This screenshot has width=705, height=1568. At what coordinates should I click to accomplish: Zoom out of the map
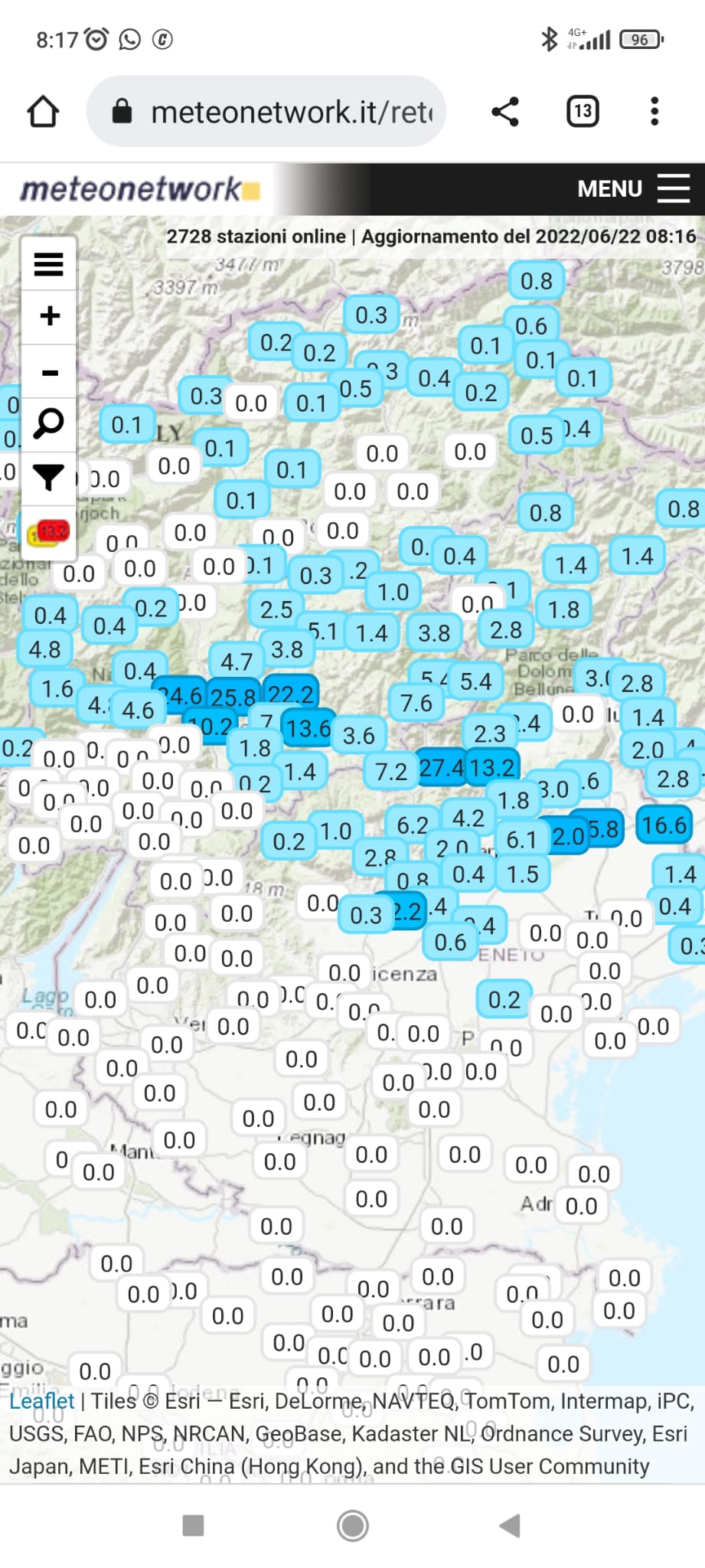(48, 372)
